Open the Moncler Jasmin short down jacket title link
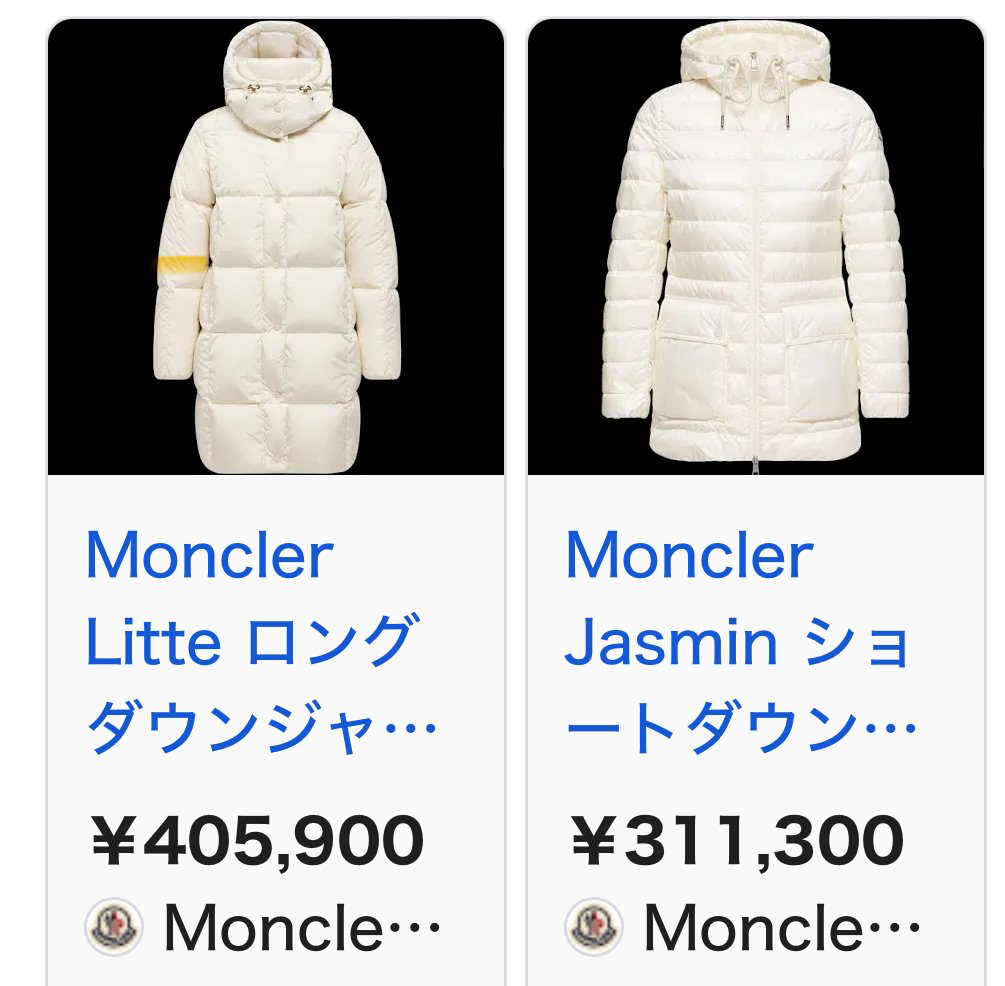1005x986 pixels. (x=738, y=645)
